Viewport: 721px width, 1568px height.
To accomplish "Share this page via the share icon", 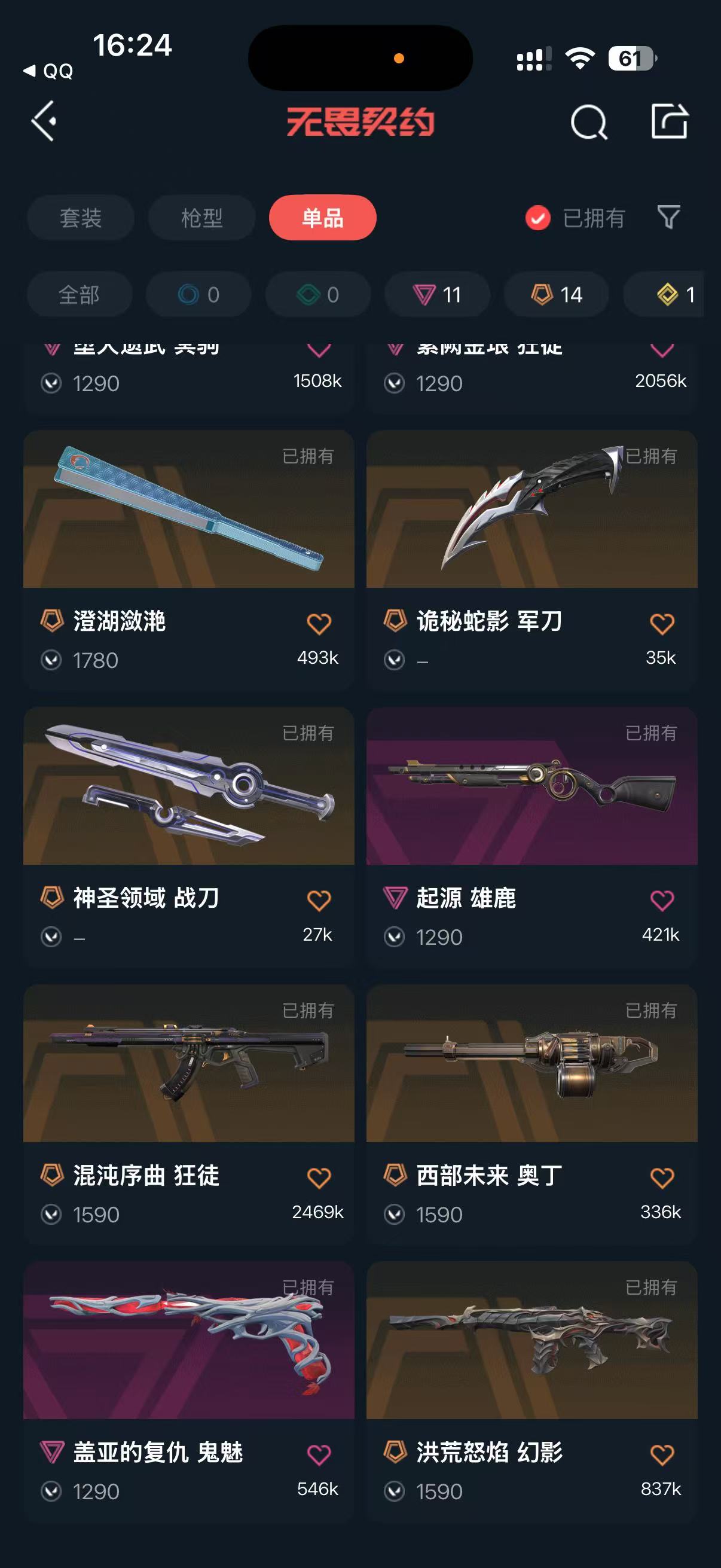I will (669, 121).
